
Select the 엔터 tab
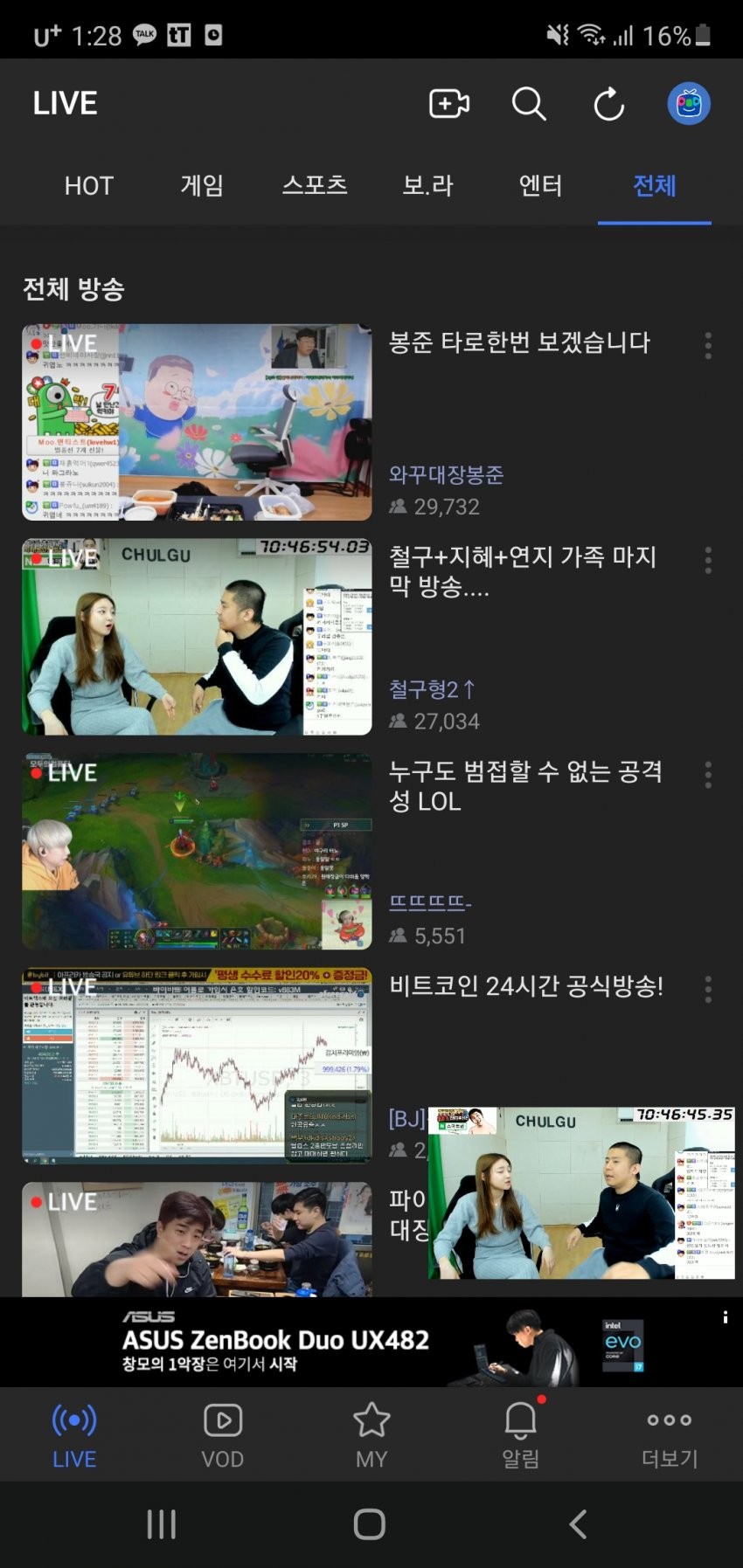point(540,185)
